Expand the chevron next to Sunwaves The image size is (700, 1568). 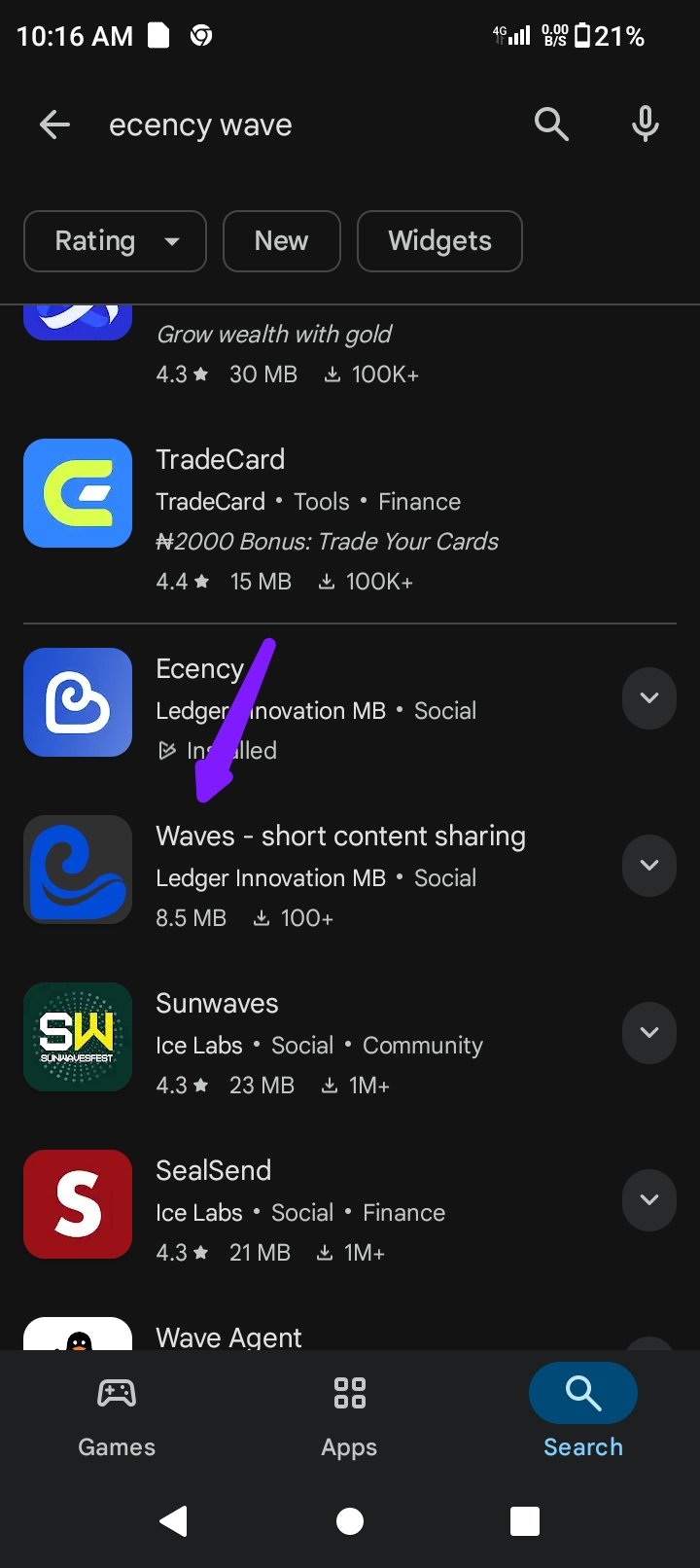pyautogui.click(x=649, y=1033)
